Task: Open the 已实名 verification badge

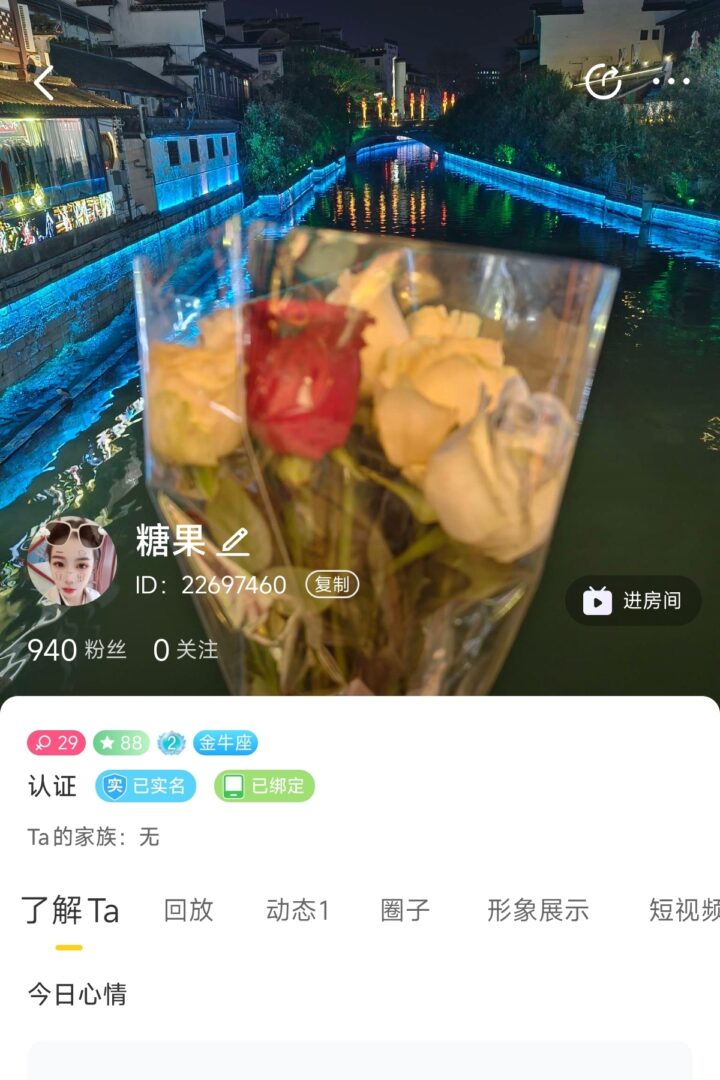Action: click(x=146, y=786)
